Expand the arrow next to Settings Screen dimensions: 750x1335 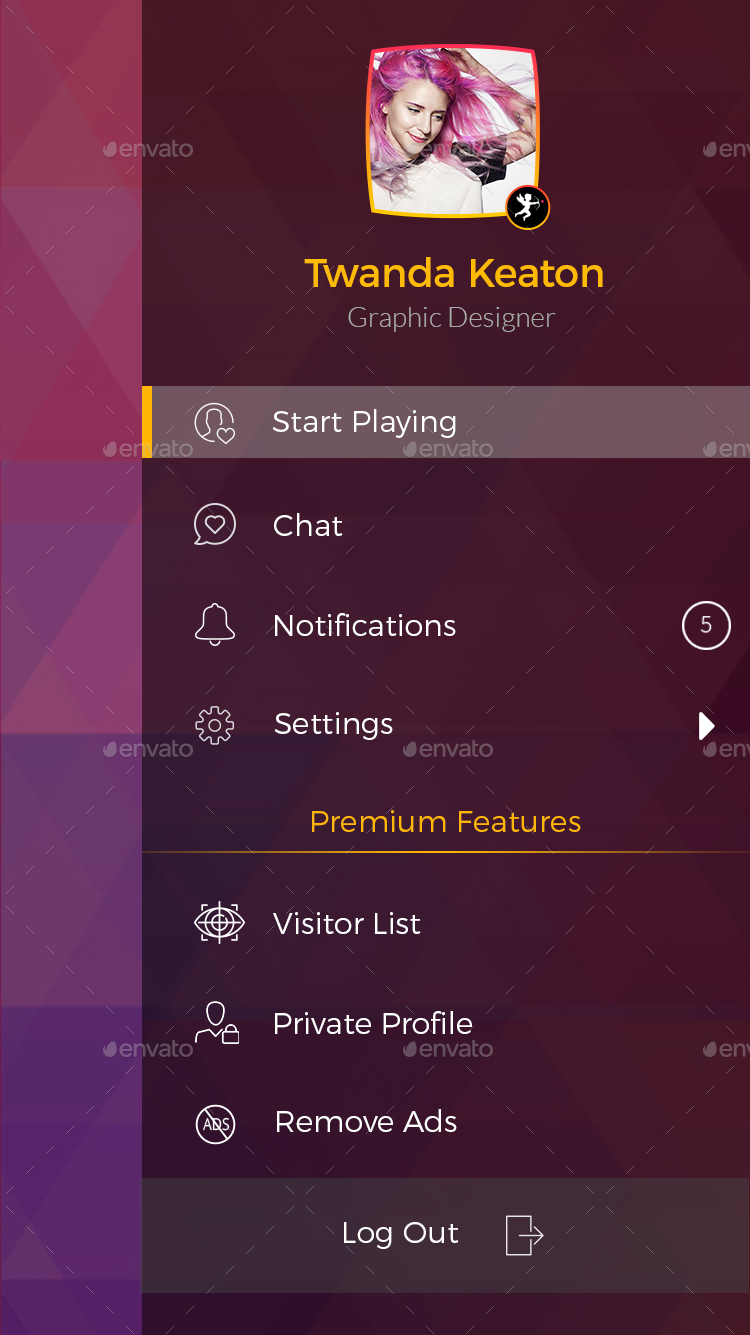[707, 726]
